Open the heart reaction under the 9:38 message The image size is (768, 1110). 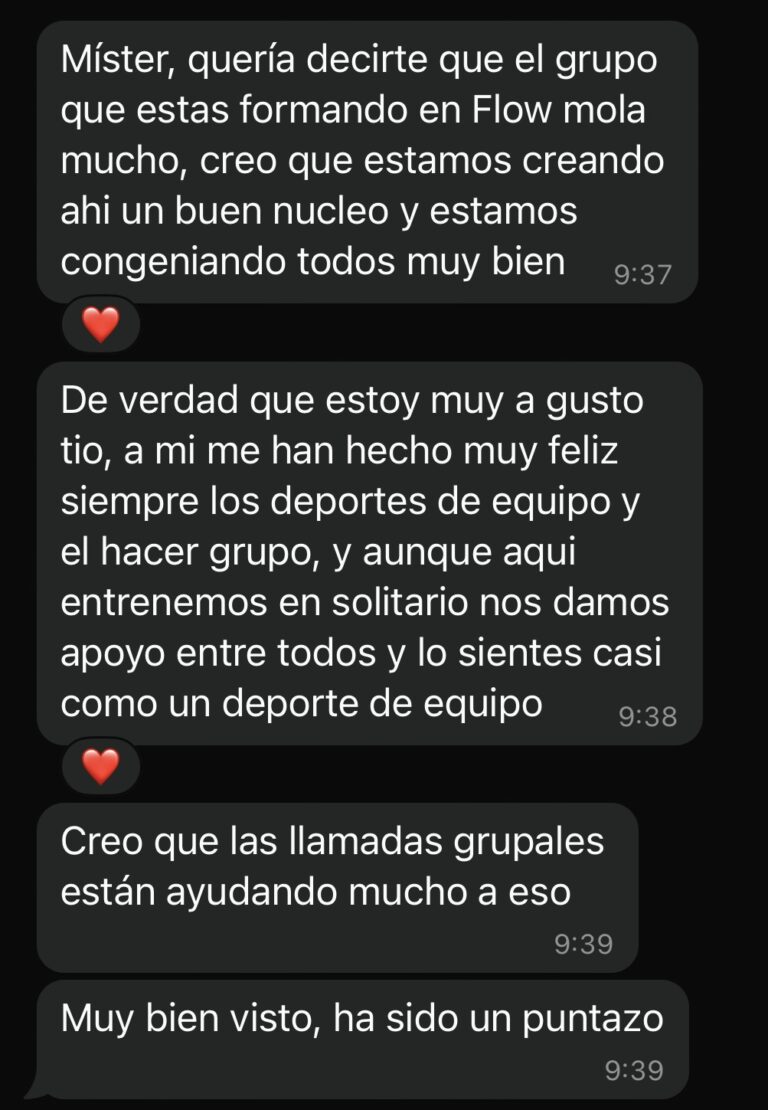[100, 766]
